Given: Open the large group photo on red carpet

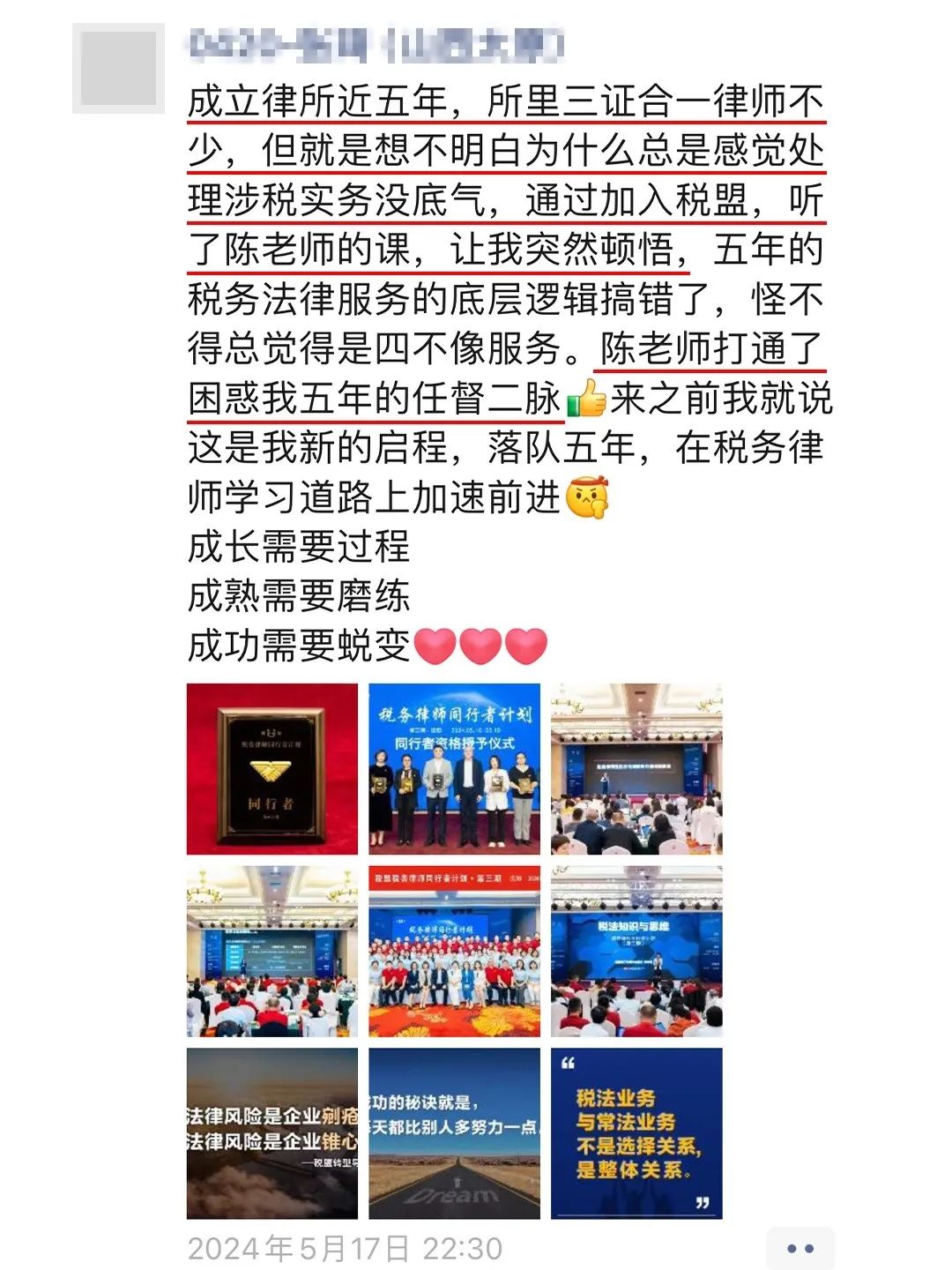Looking at the screenshot, I should click(454, 951).
